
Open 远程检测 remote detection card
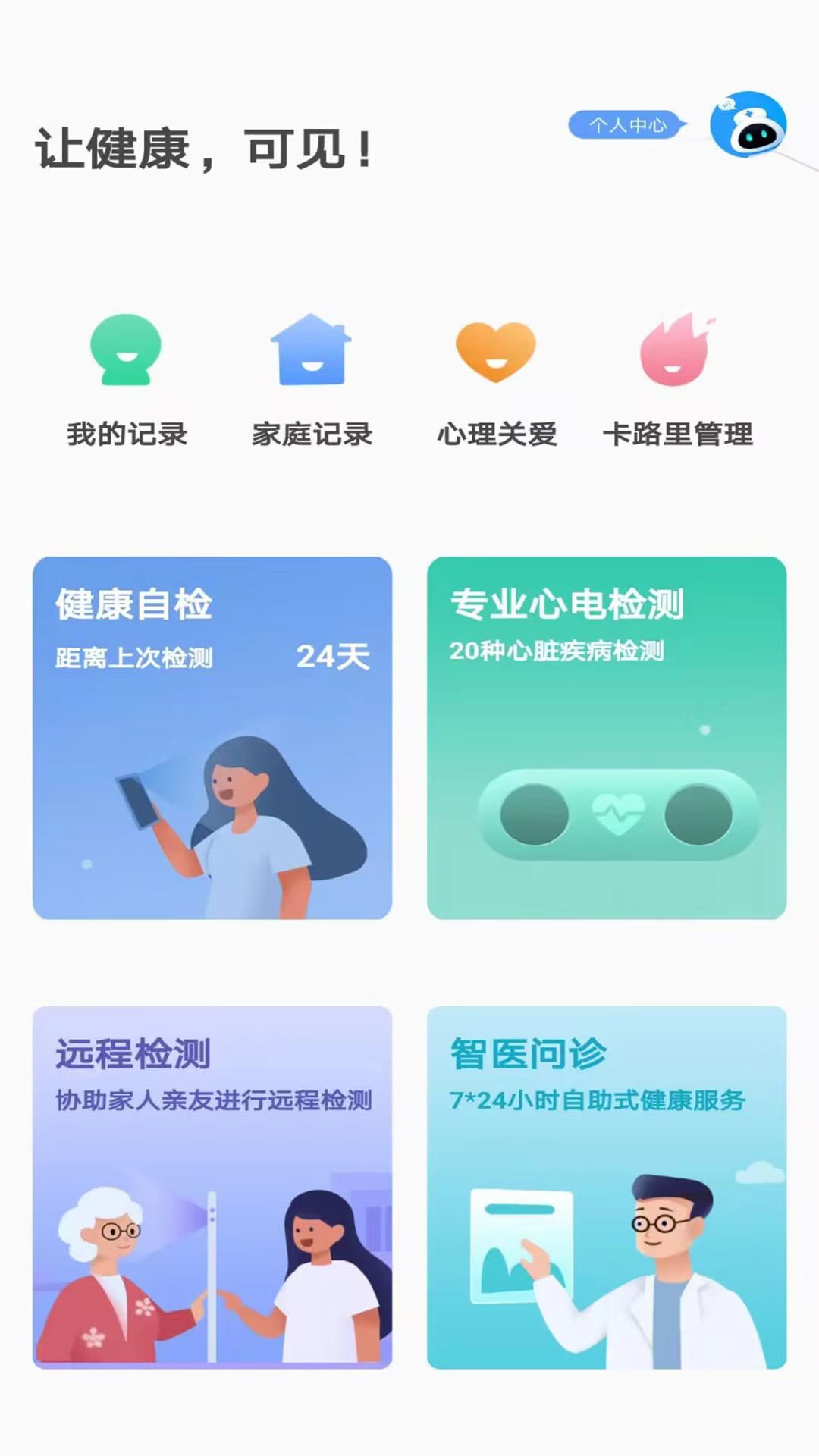tap(212, 1187)
